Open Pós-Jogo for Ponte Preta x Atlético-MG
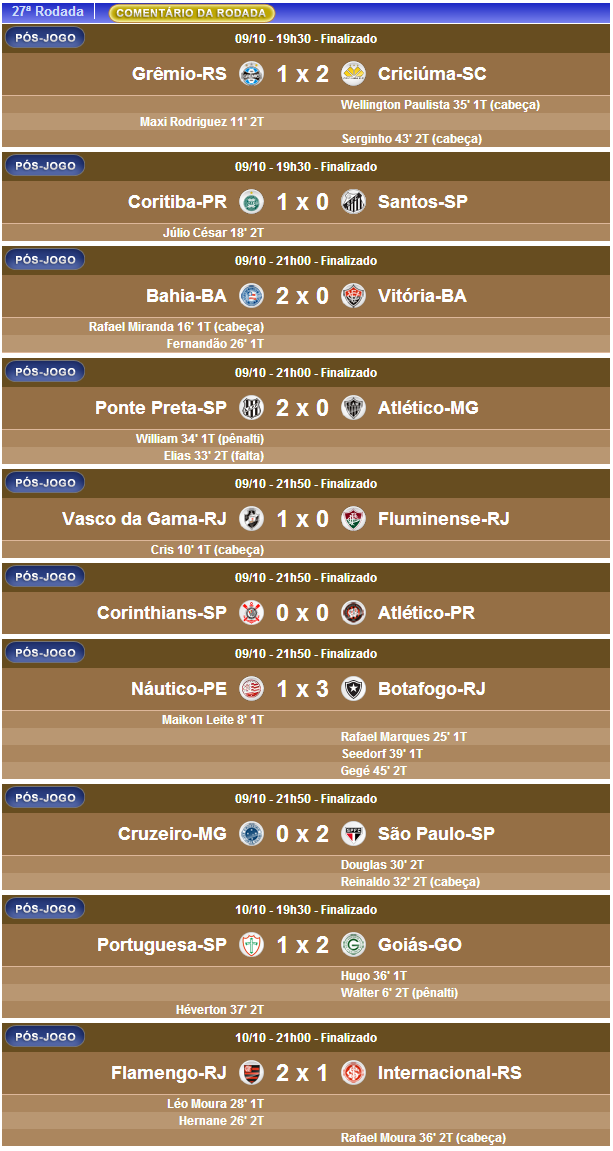Image resolution: width=613 pixels, height=1151 pixels. [x=46, y=372]
